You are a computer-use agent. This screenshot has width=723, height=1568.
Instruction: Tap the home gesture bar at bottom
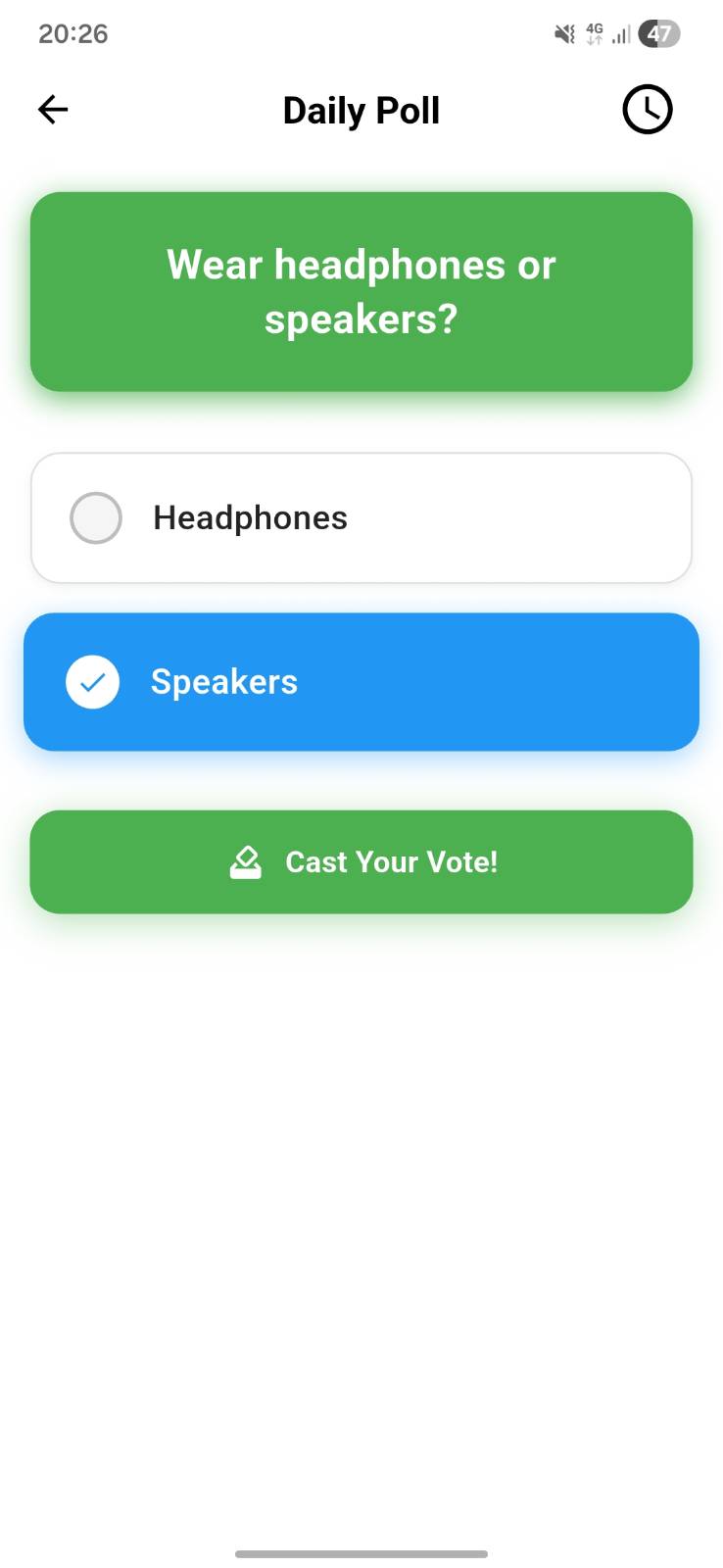[x=361, y=1553]
